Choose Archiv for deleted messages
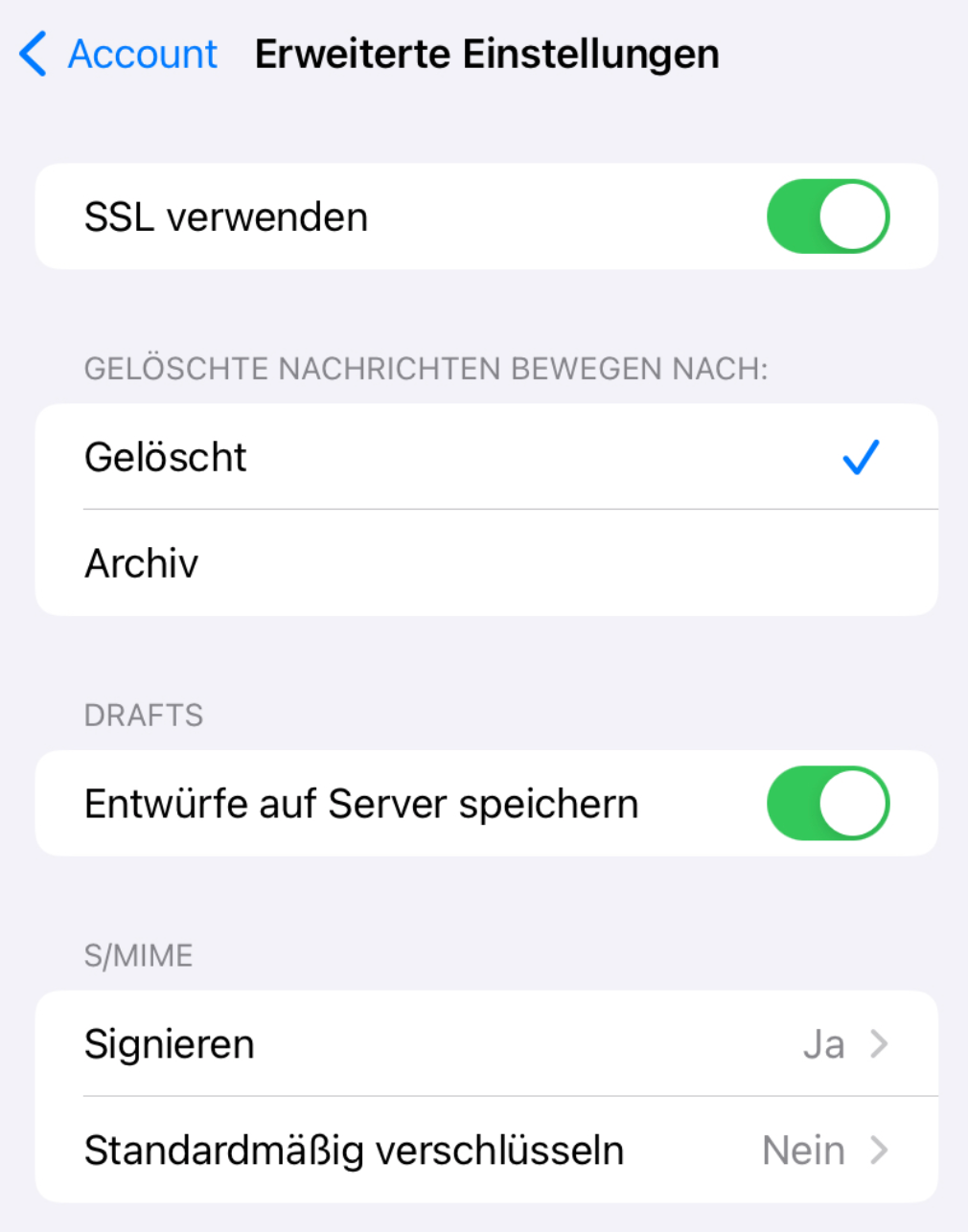The height and width of the screenshot is (1232, 968). coord(486,563)
